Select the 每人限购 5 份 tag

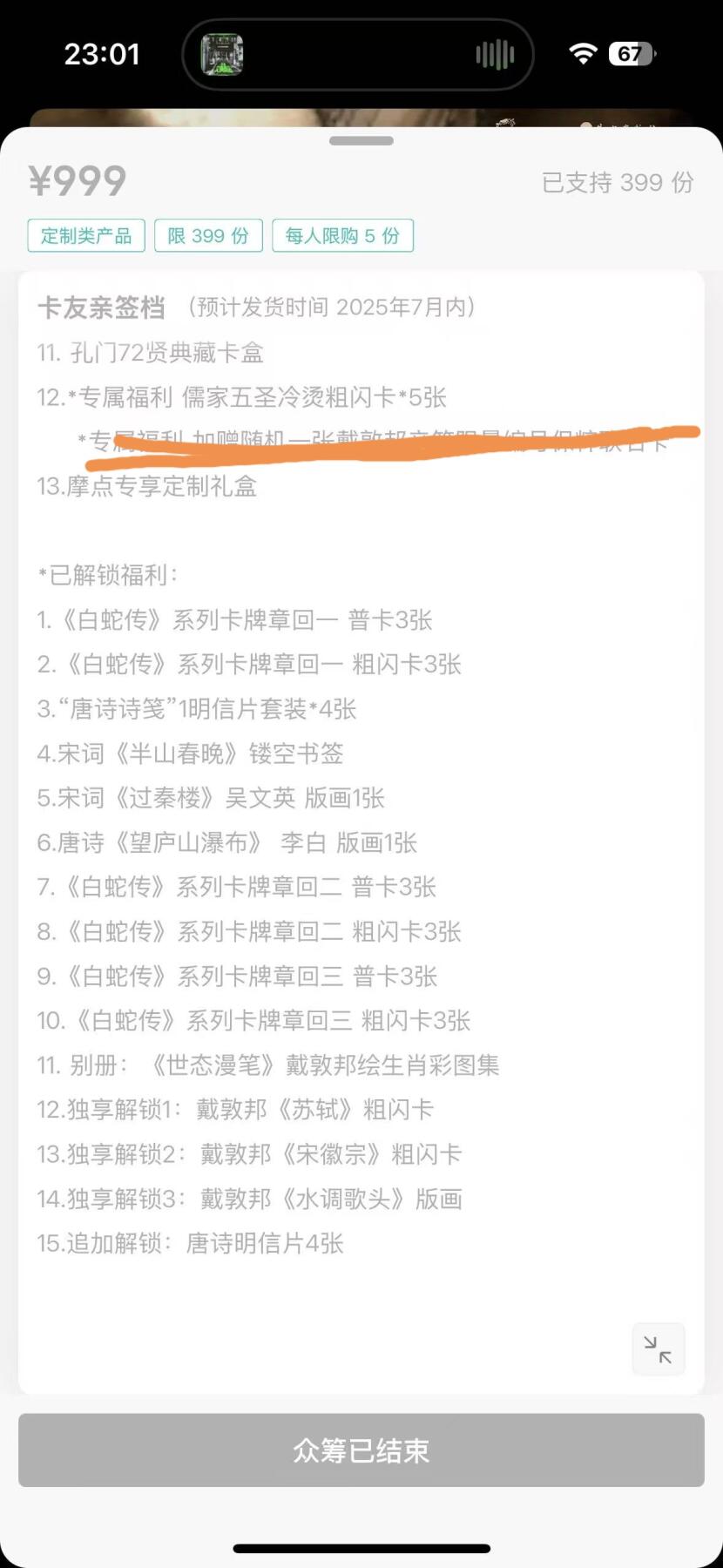click(342, 235)
